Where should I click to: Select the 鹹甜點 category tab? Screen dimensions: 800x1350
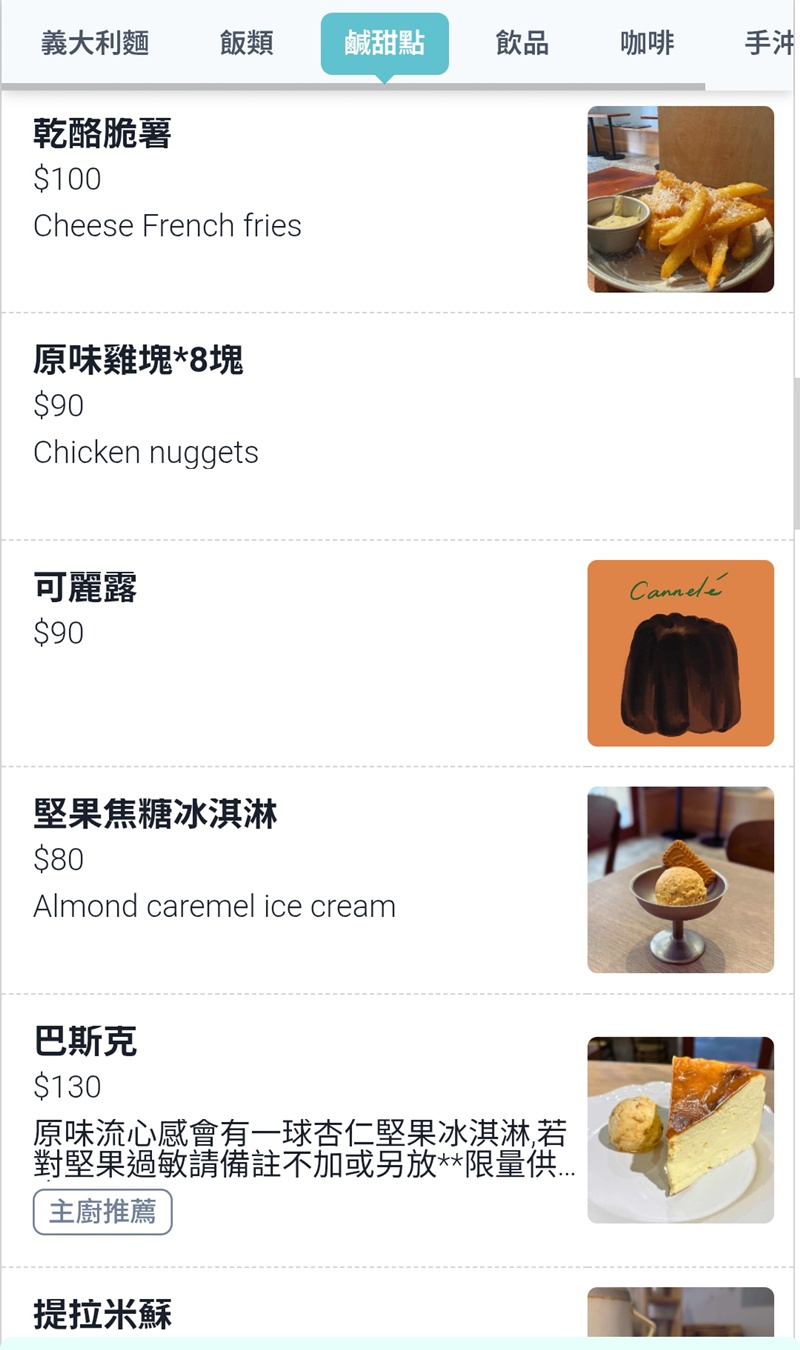click(x=384, y=43)
